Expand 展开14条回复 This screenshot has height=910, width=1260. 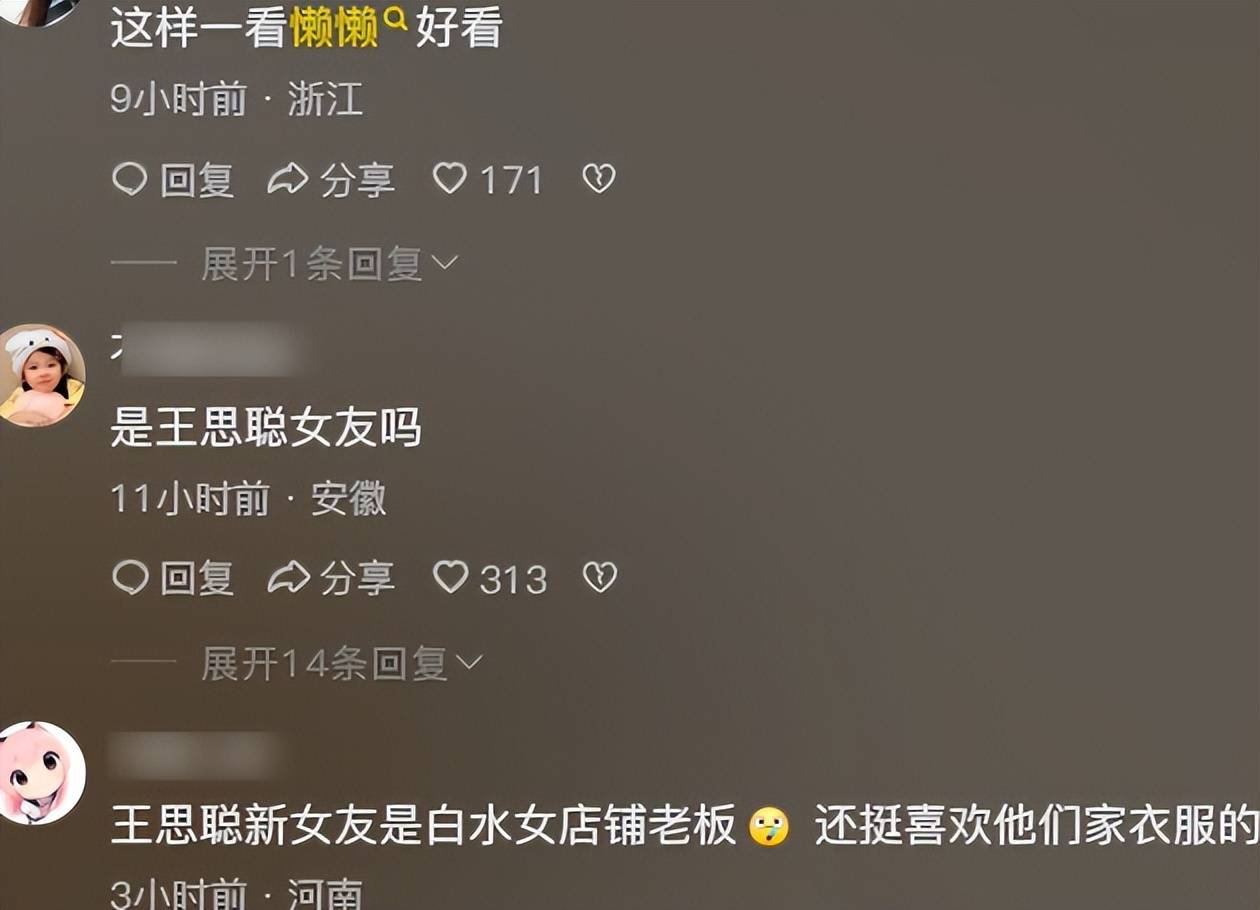pos(341,663)
